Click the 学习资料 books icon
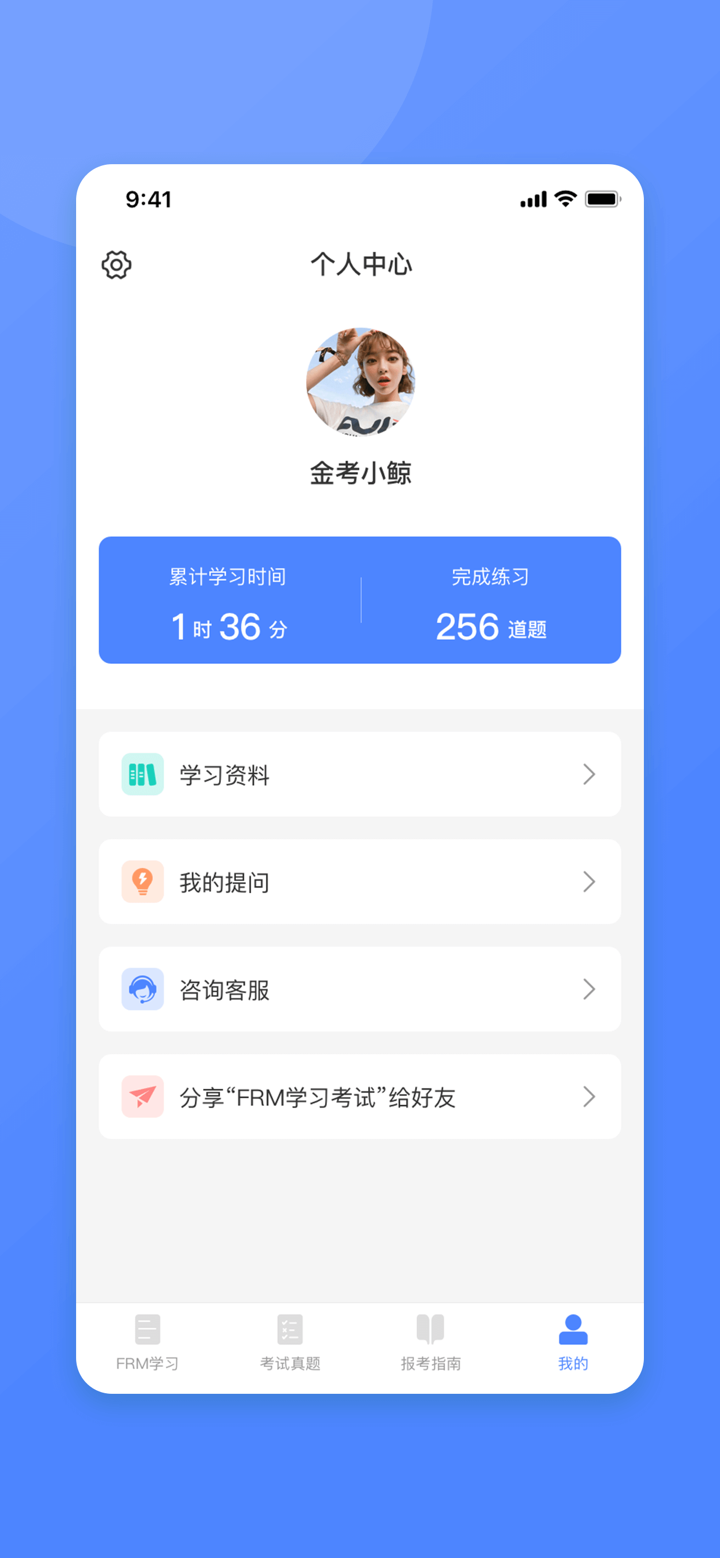The width and height of the screenshot is (720, 1558). pyautogui.click(x=143, y=774)
